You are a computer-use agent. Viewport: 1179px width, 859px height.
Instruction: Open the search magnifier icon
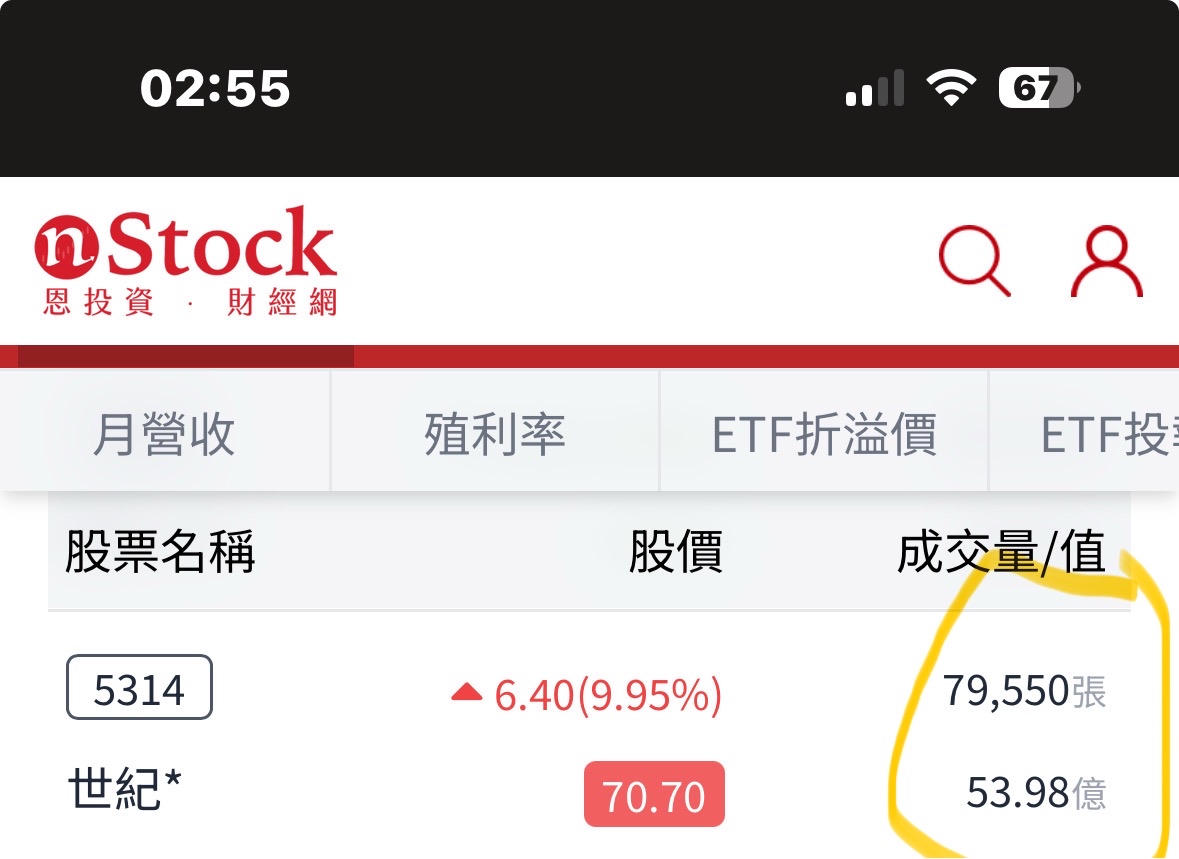[x=973, y=263]
